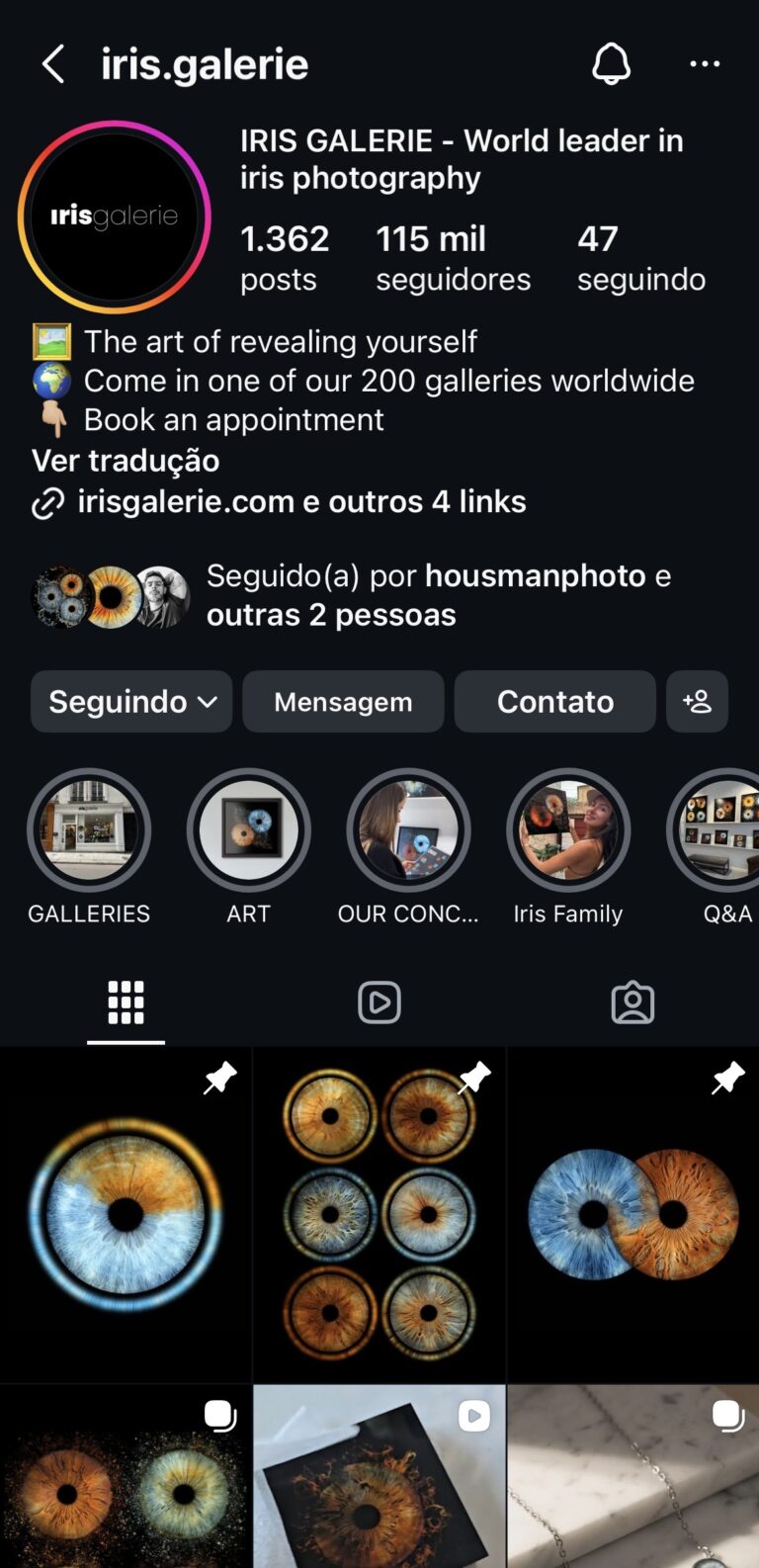Open the link icon beside irisgalerie.com
The width and height of the screenshot is (759, 1568).
click(45, 502)
